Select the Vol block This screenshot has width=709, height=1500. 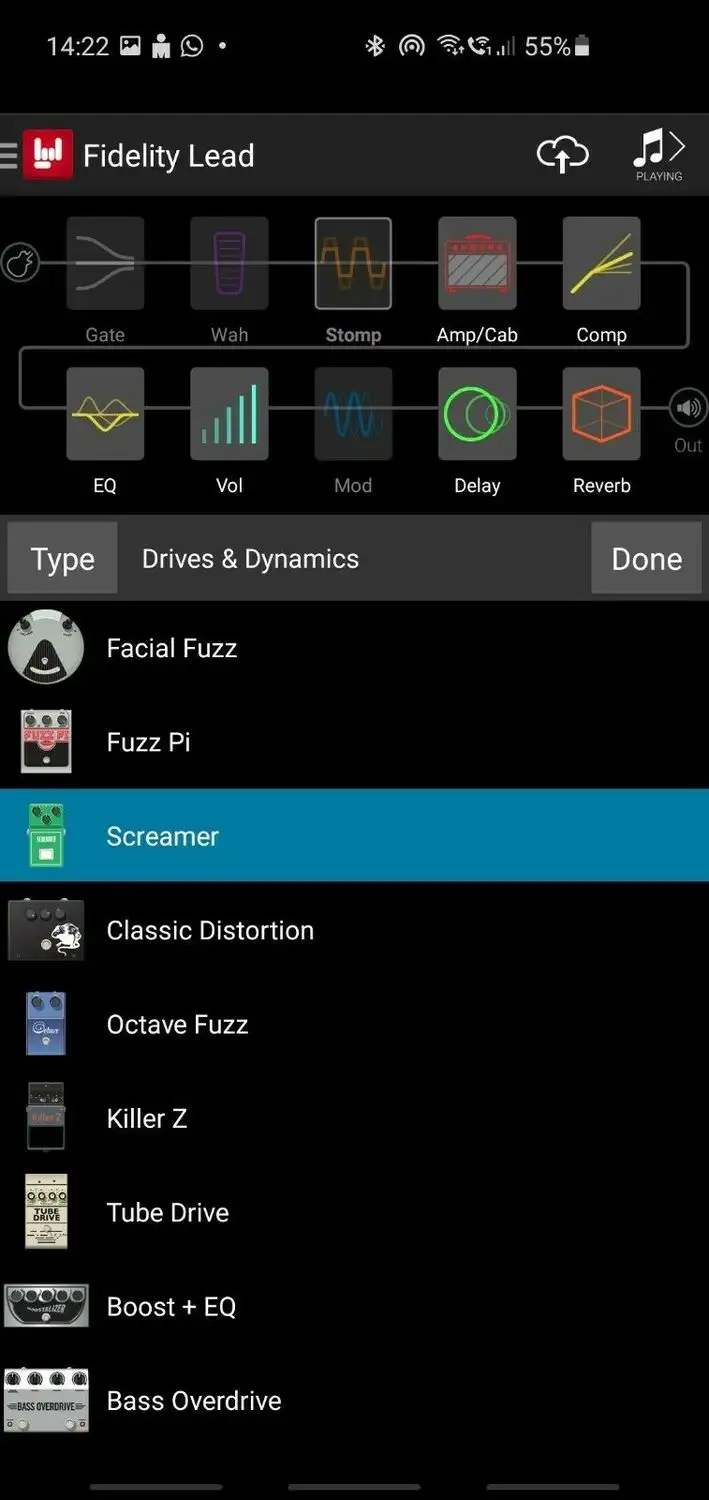pos(229,414)
